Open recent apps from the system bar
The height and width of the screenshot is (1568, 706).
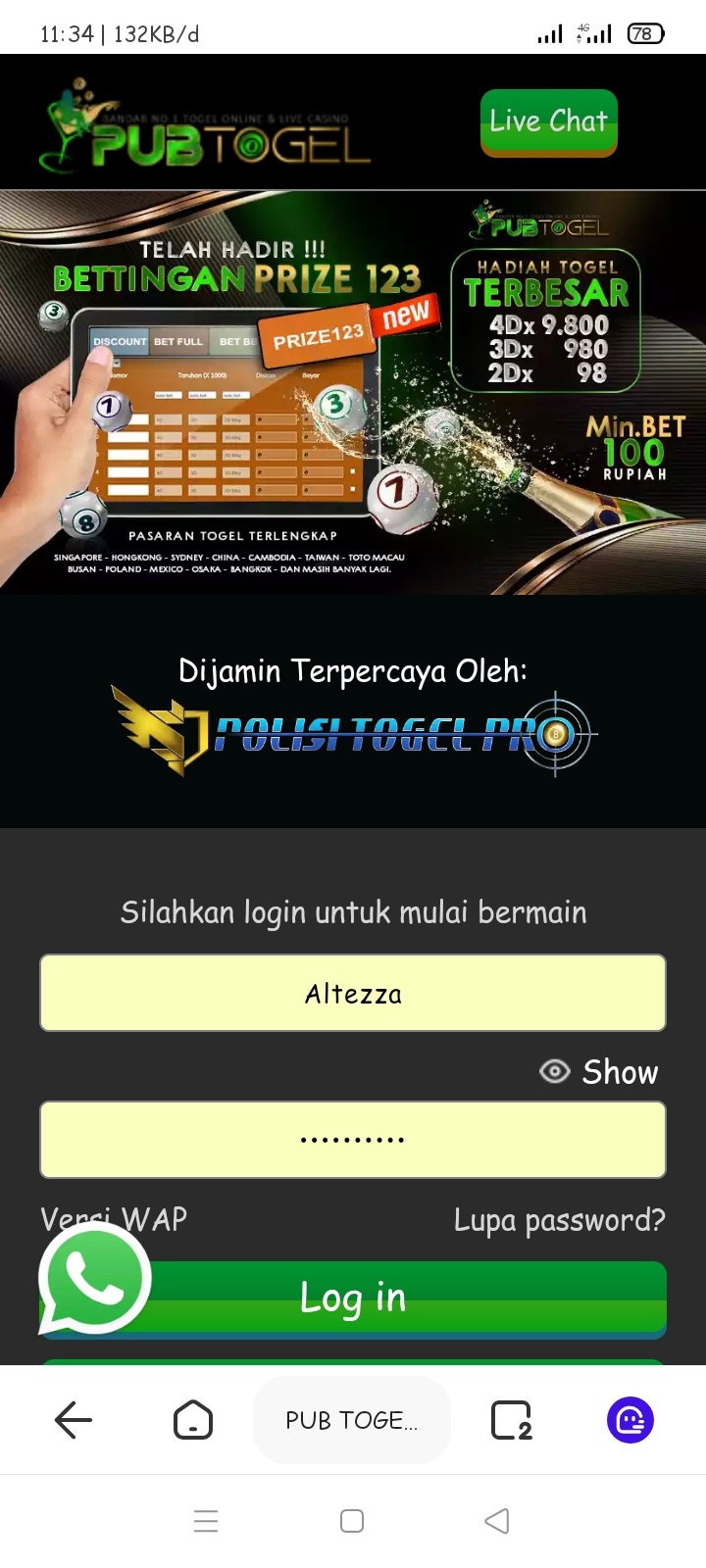click(x=206, y=1521)
